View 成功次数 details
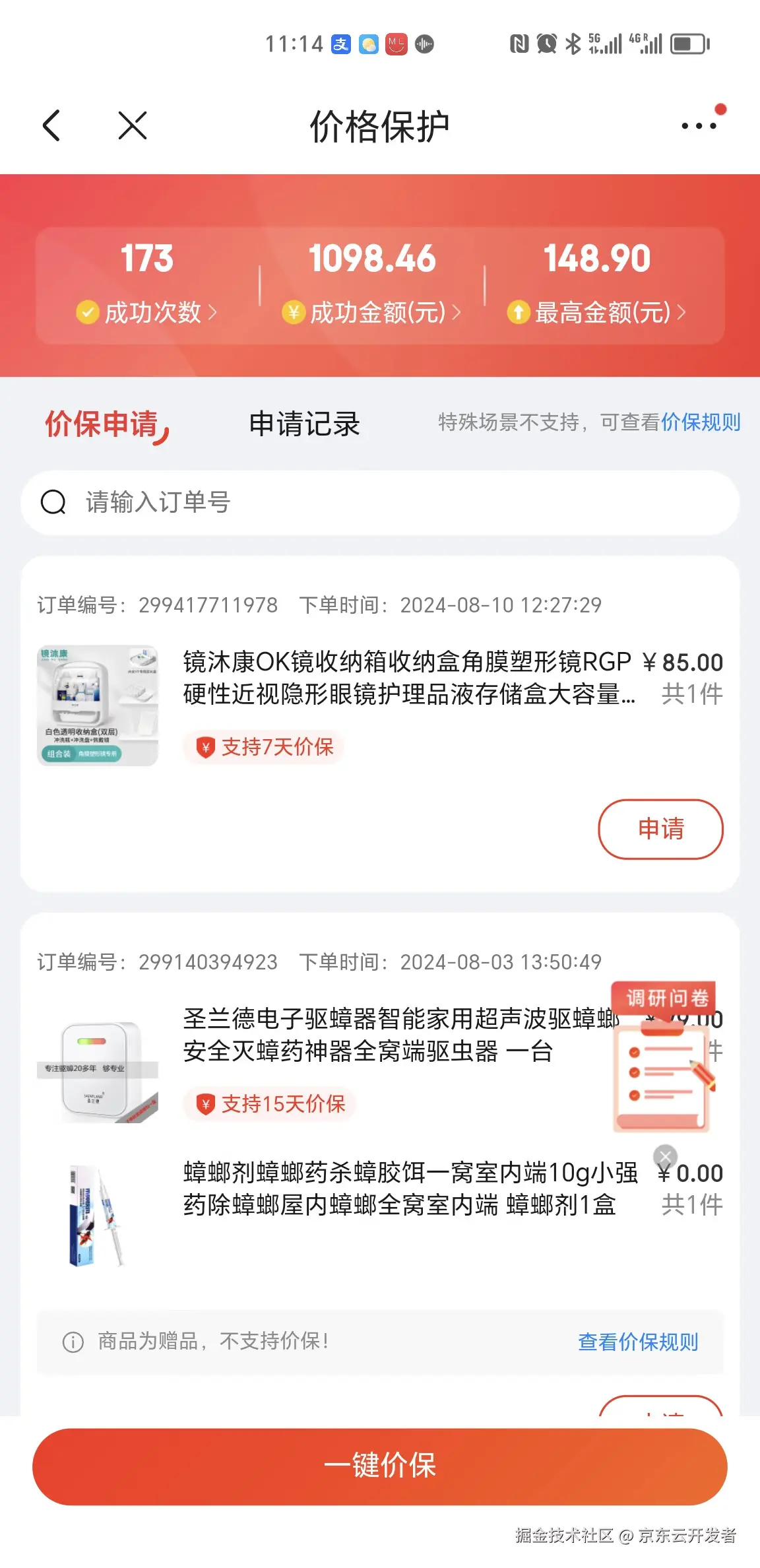 click(x=146, y=312)
